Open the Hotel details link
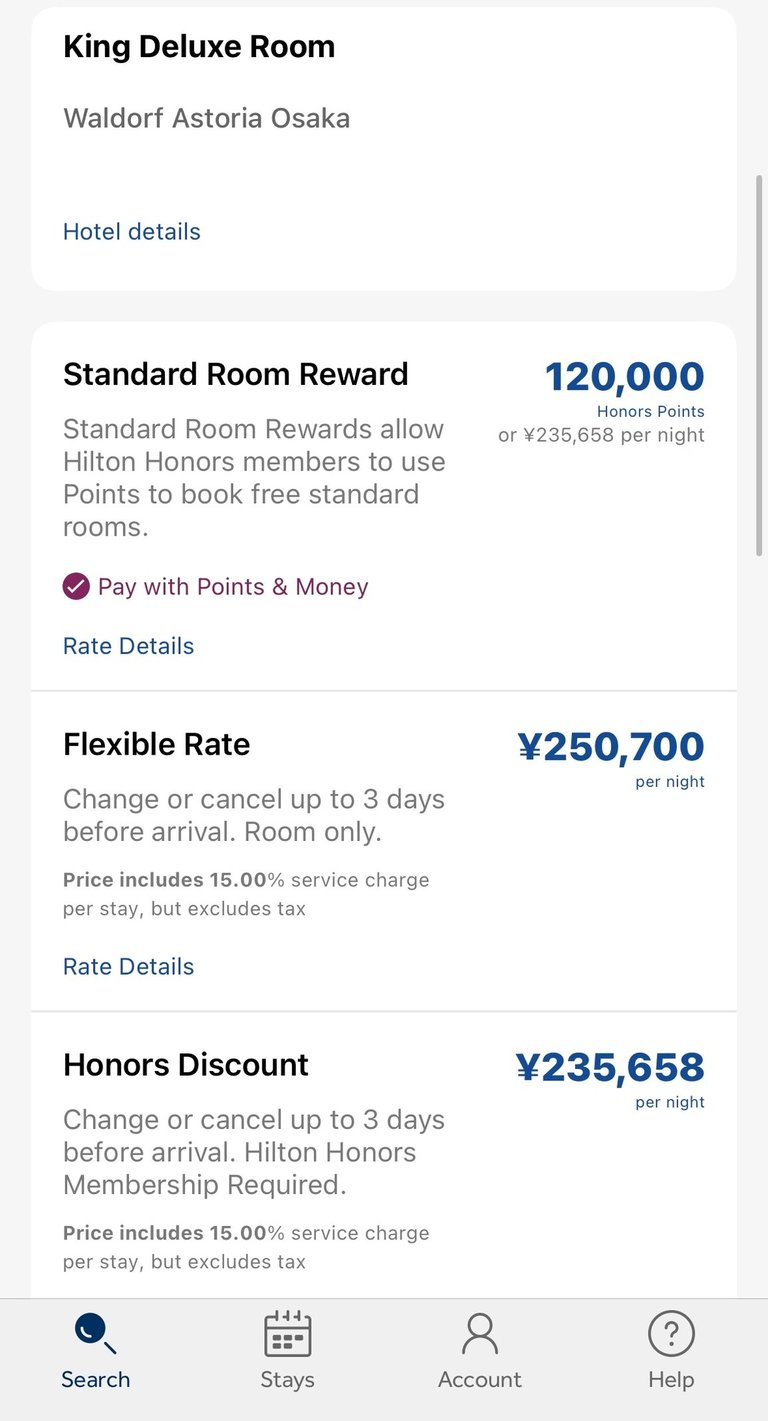Viewport: 768px width, 1421px height. [x=131, y=231]
